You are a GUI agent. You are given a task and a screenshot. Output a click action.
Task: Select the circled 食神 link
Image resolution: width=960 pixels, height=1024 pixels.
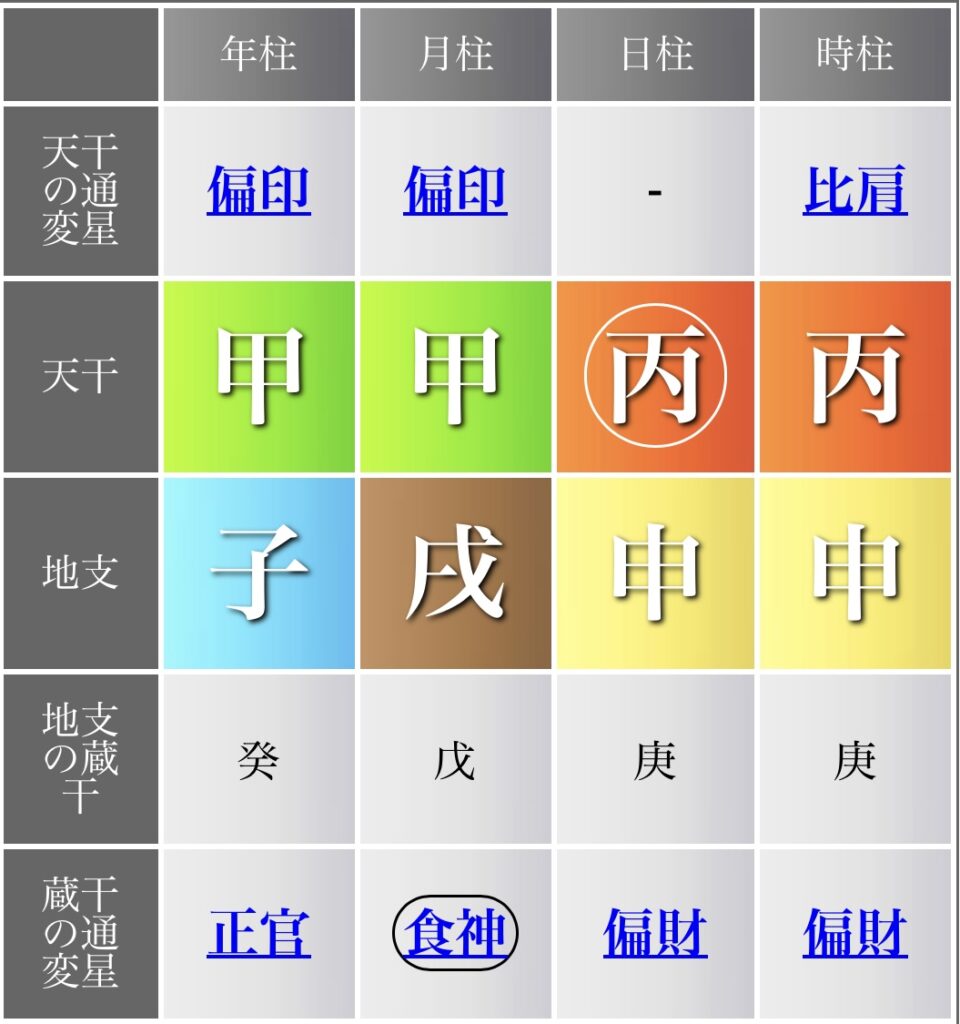455,934
